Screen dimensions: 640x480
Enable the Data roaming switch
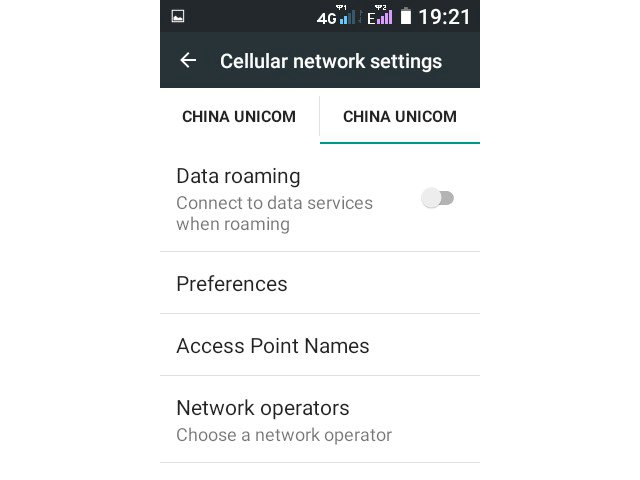[x=438, y=198]
